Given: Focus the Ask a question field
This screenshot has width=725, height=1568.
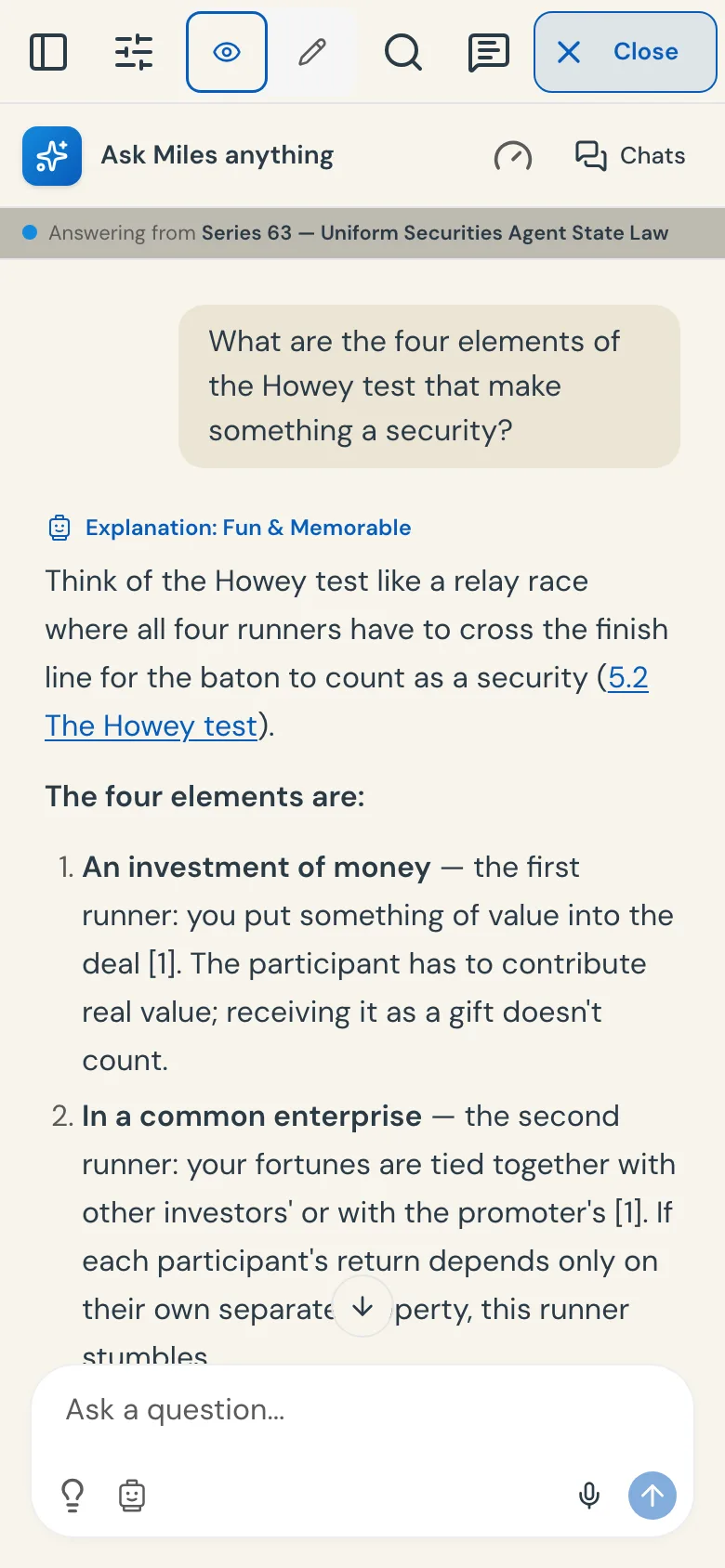Looking at the screenshot, I should [x=362, y=1410].
